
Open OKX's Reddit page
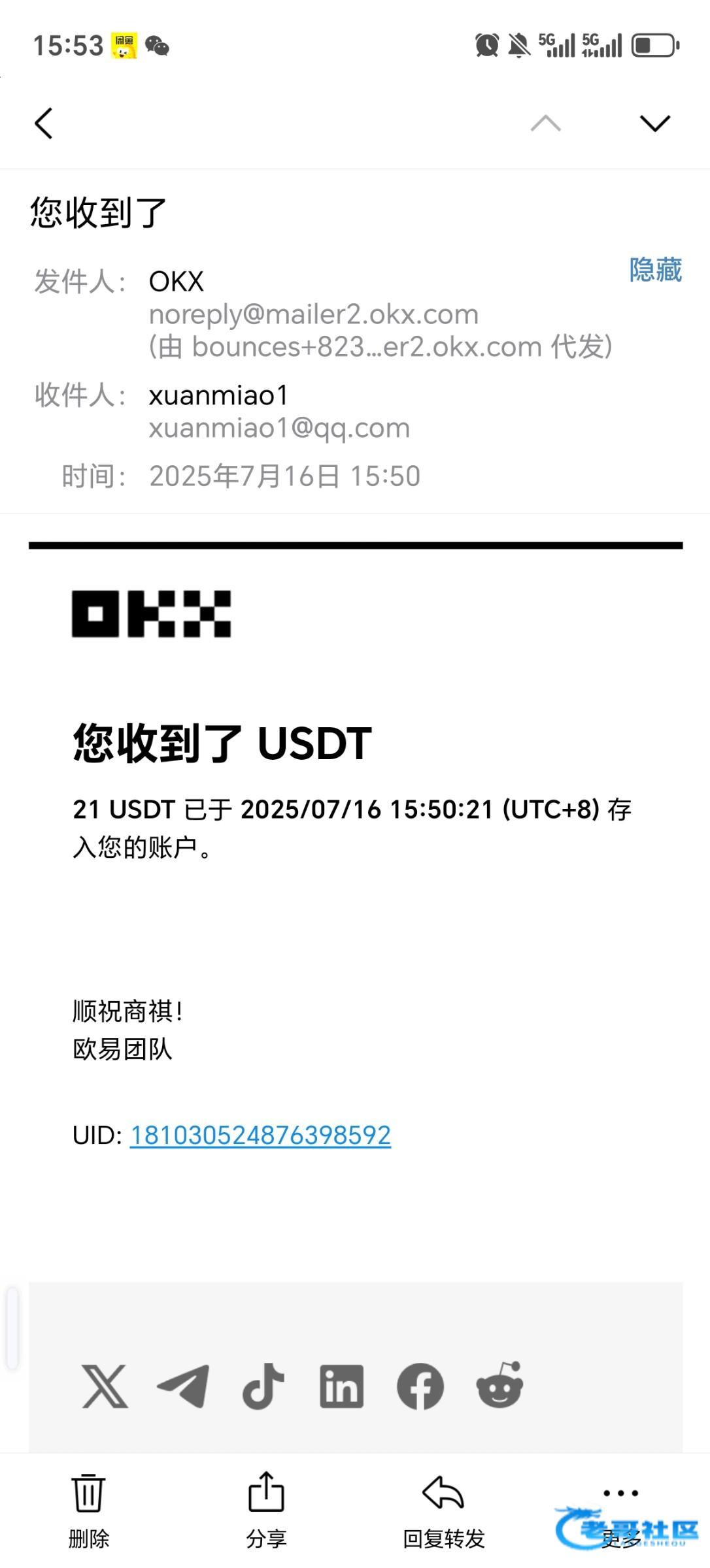tap(499, 1385)
